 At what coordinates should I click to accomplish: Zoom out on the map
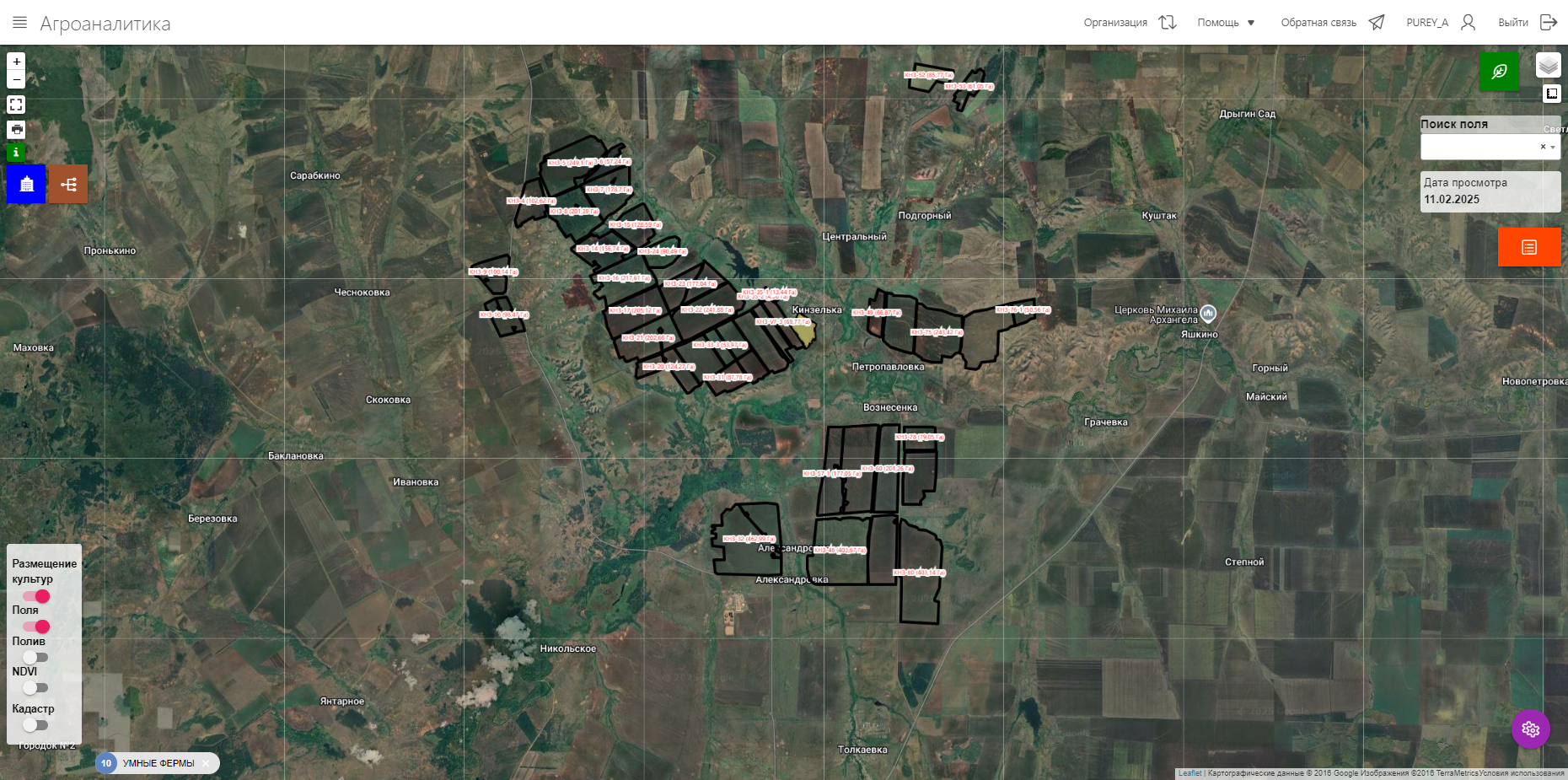[16, 79]
